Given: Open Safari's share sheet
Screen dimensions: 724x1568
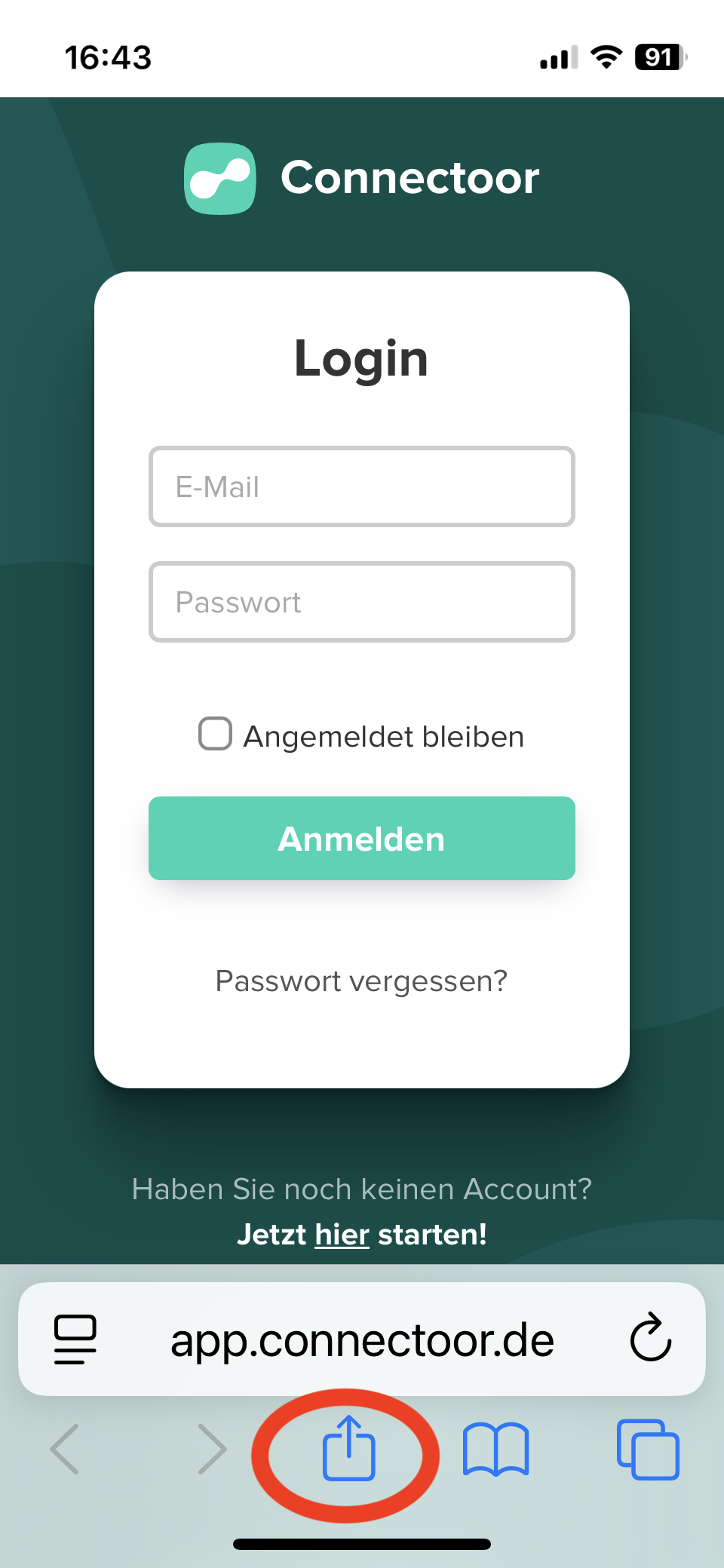Looking at the screenshot, I should coord(348,1449).
